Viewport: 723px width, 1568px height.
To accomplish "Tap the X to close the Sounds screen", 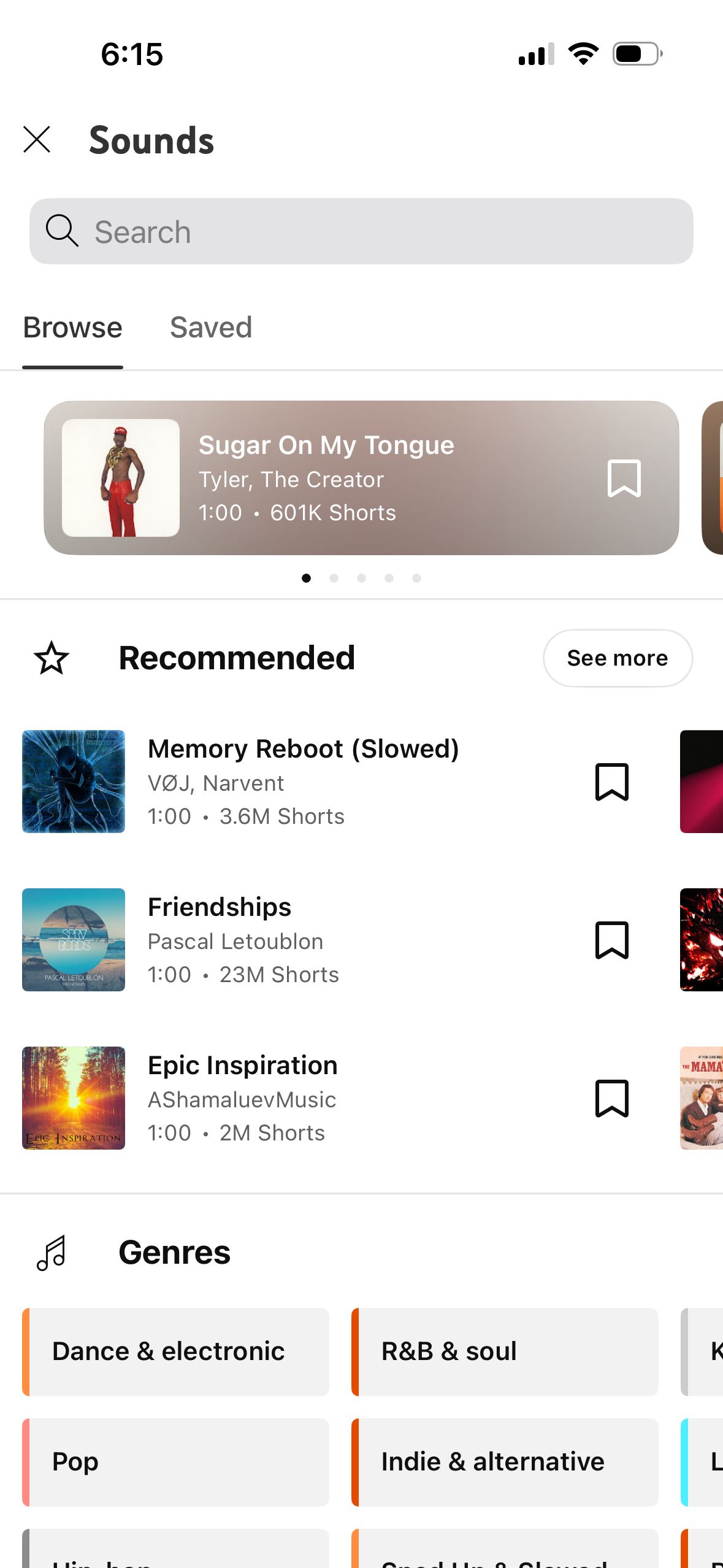I will pyautogui.click(x=37, y=139).
